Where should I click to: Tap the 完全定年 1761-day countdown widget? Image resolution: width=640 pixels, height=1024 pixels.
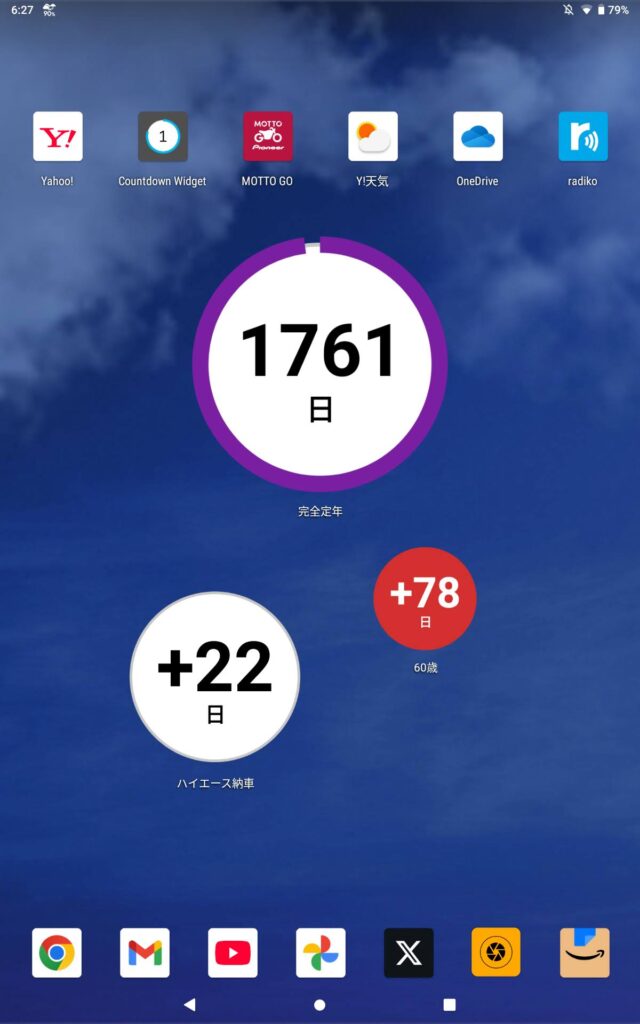320,365
